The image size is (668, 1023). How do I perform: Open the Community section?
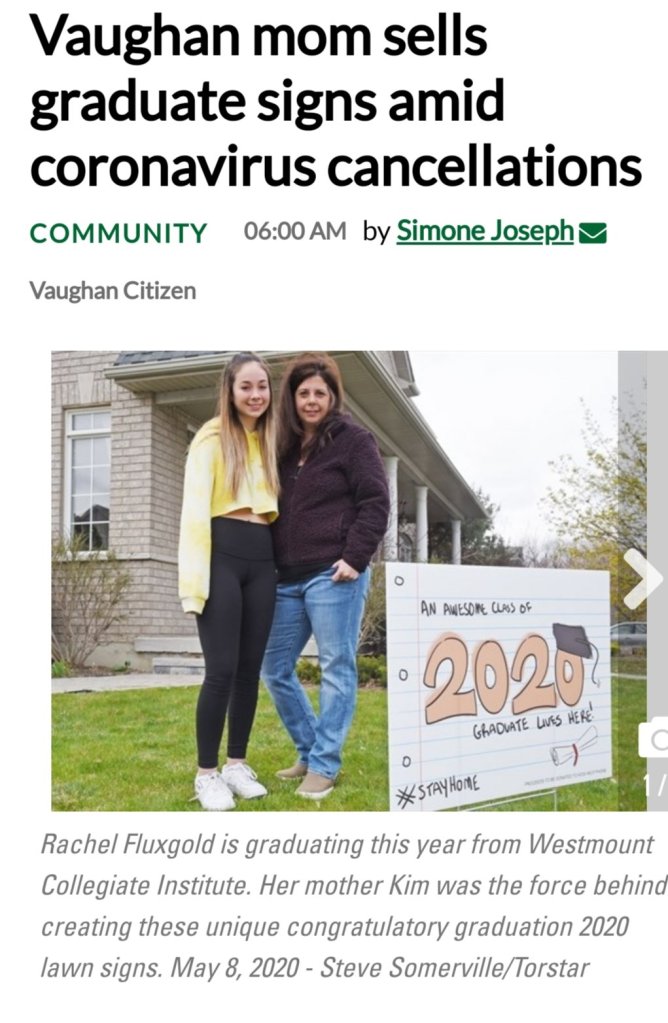tap(119, 233)
